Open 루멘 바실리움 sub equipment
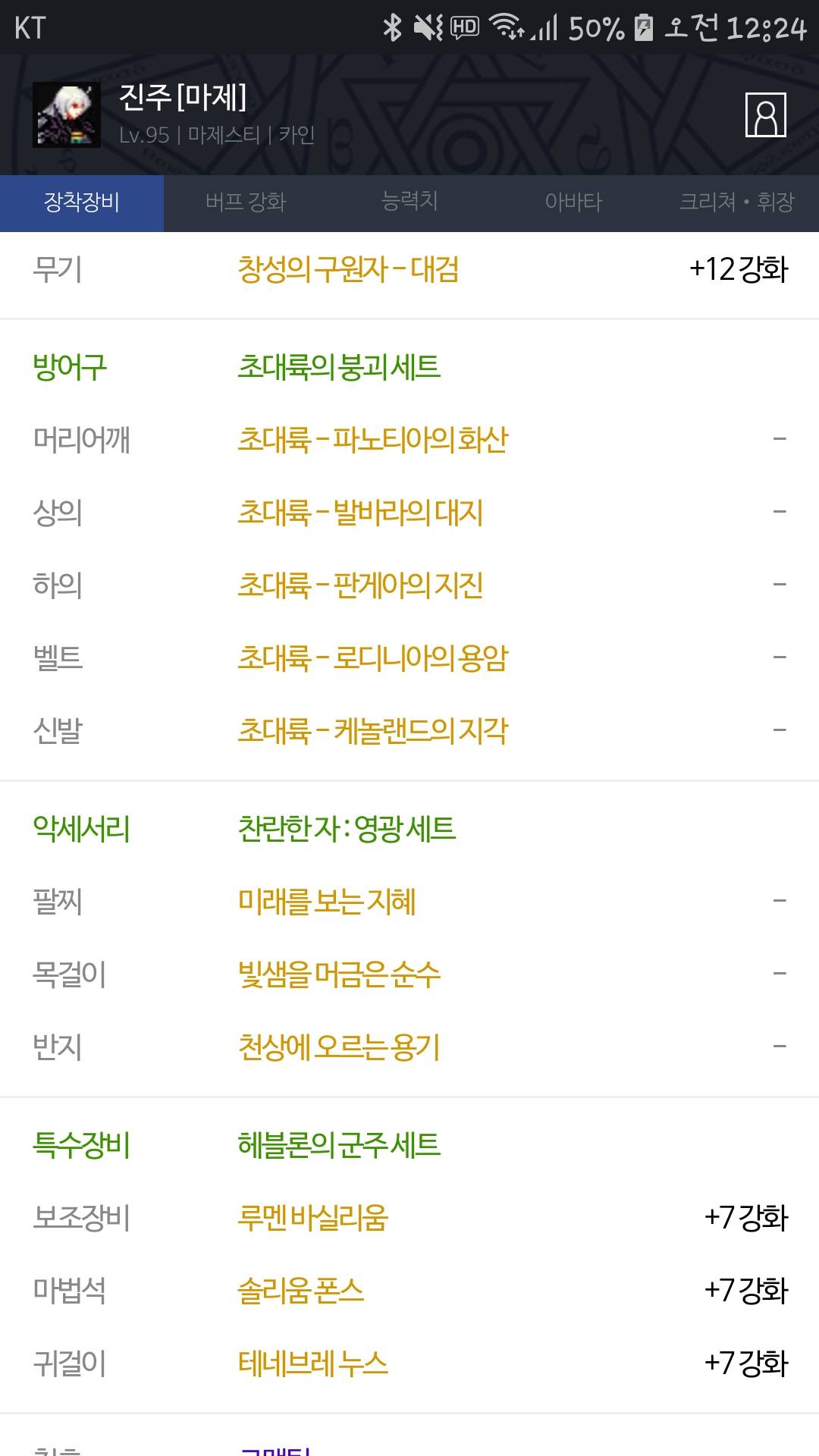Image resolution: width=819 pixels, height=1456 pixels. tap(312, 1218)
